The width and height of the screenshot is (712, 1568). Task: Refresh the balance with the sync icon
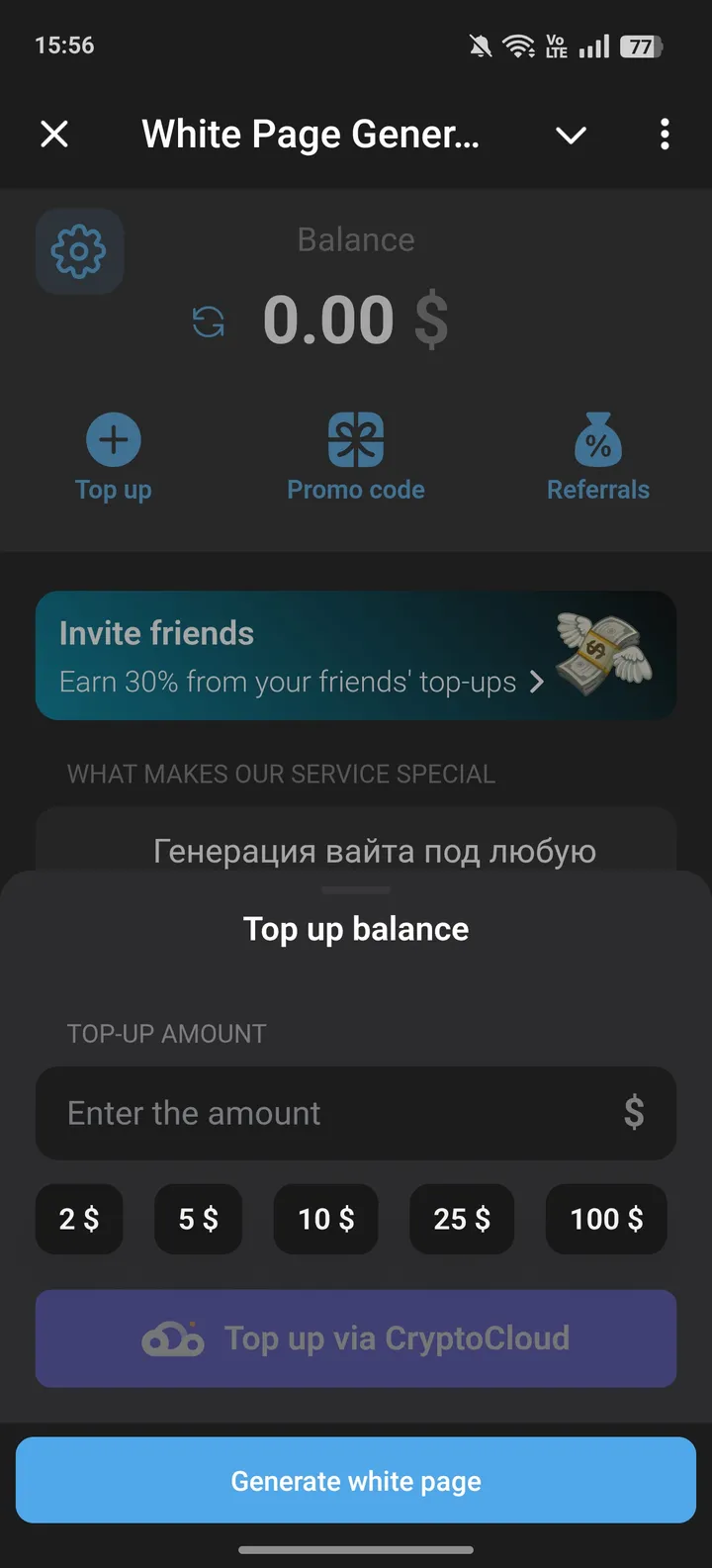click(x=207, y=322)
